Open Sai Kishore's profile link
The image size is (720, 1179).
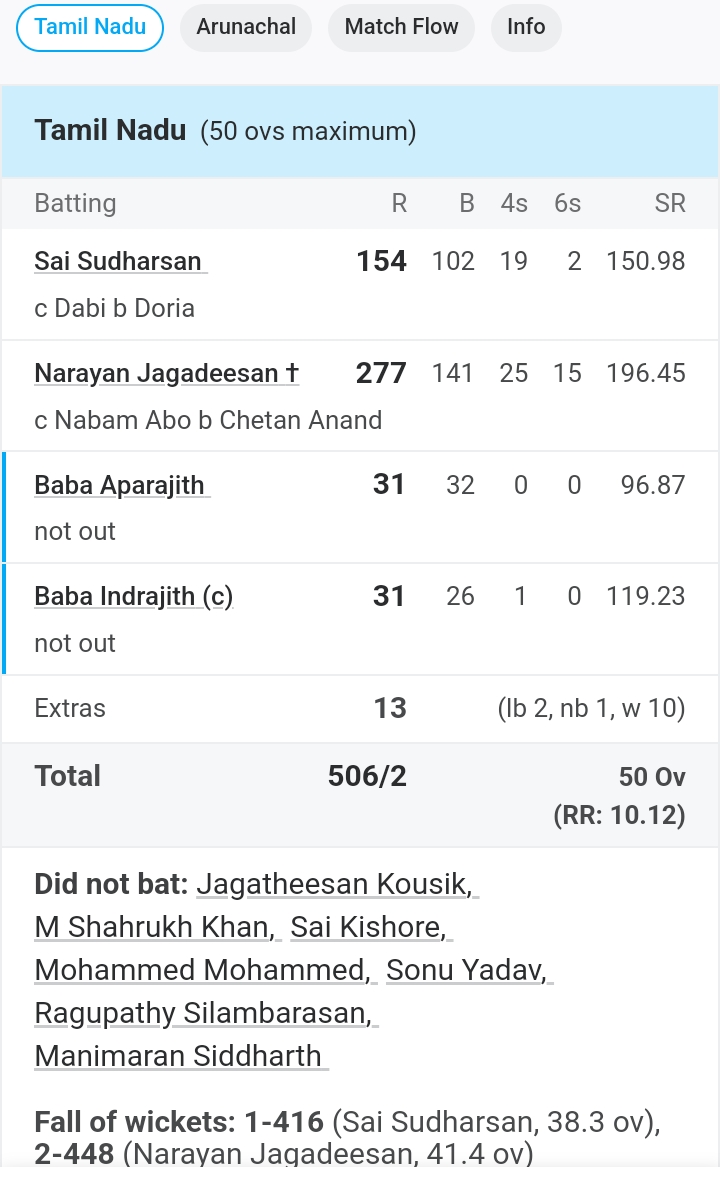(371, 927)
